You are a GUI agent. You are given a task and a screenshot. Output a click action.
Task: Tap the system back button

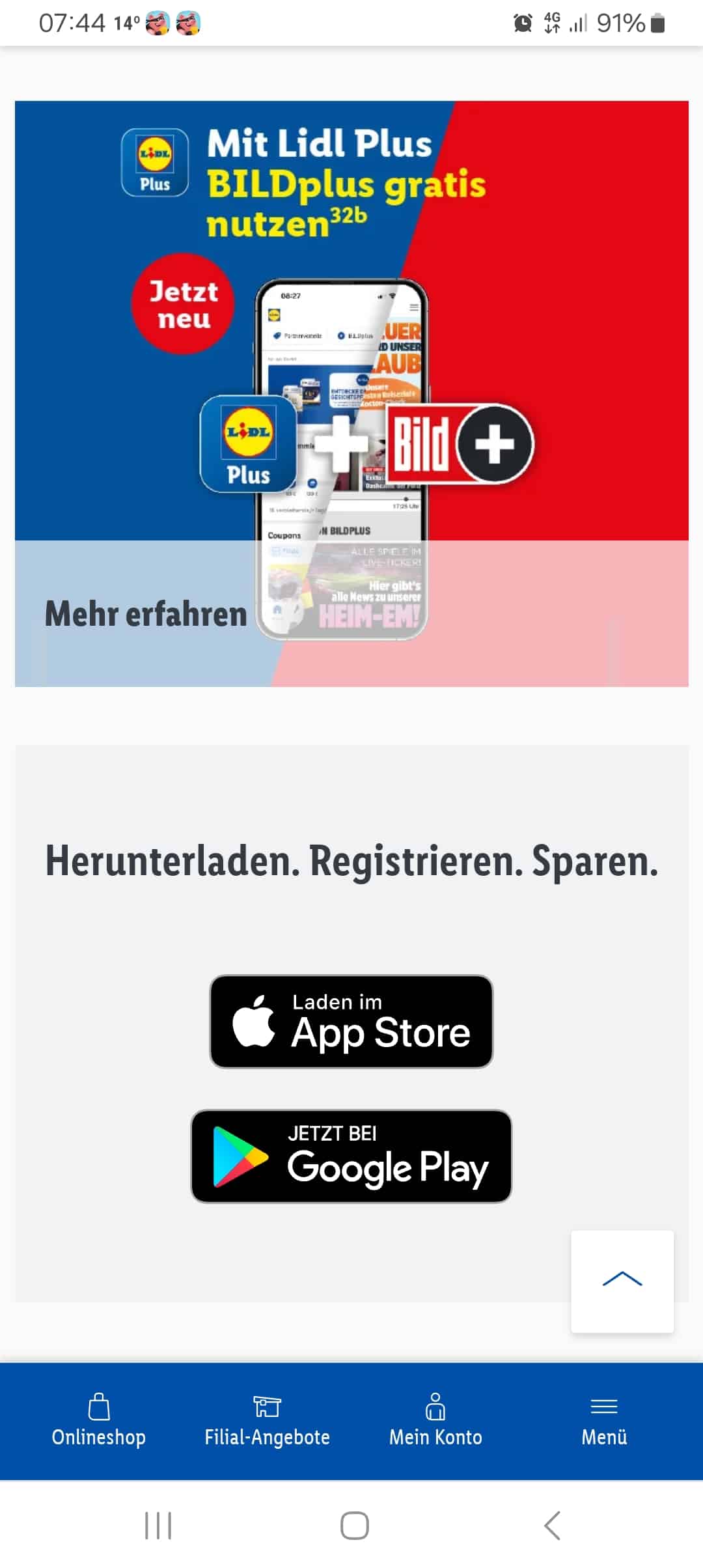point(552,1525)
